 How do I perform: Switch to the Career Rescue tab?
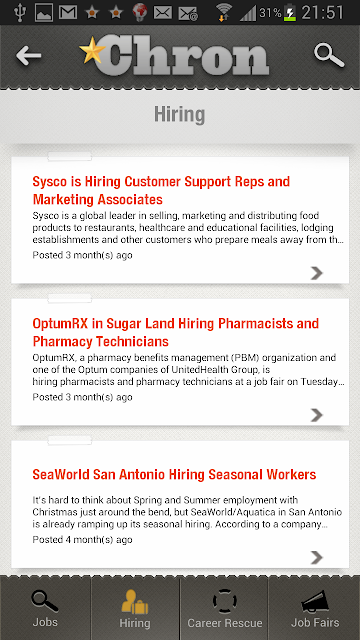(x=224, y=608)
